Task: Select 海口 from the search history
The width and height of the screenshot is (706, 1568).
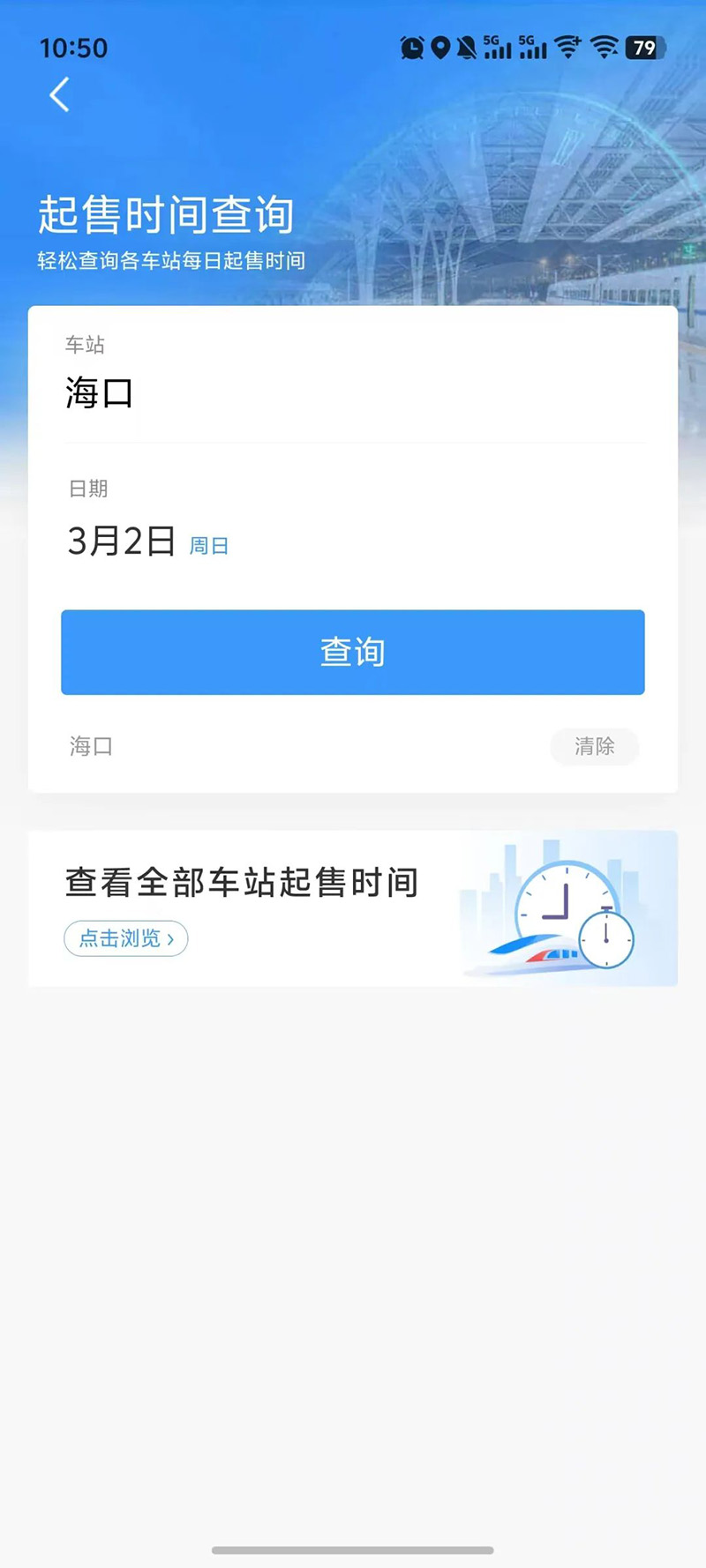Action: [89, 746]
